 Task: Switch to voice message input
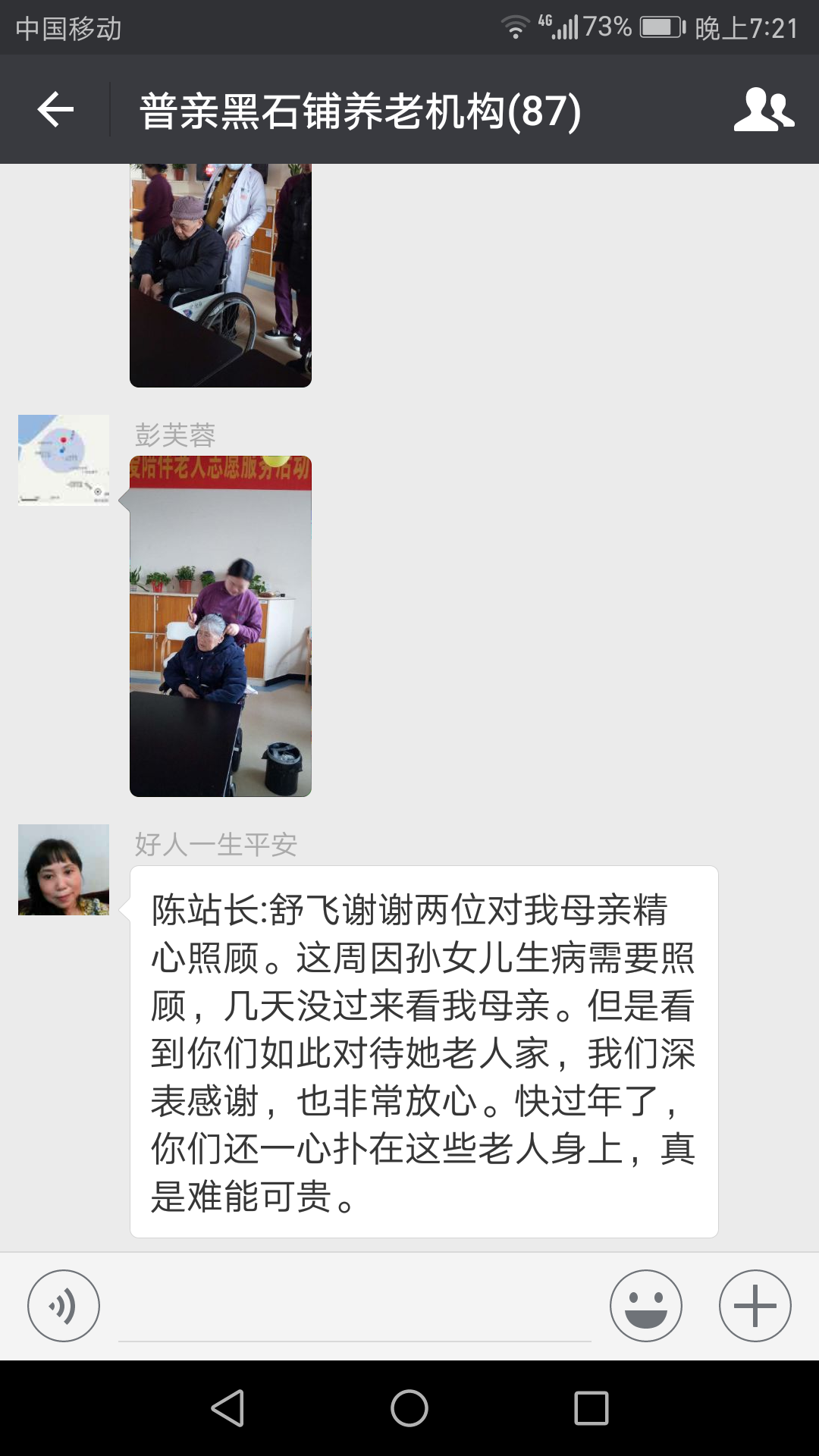pos(64,1306)
